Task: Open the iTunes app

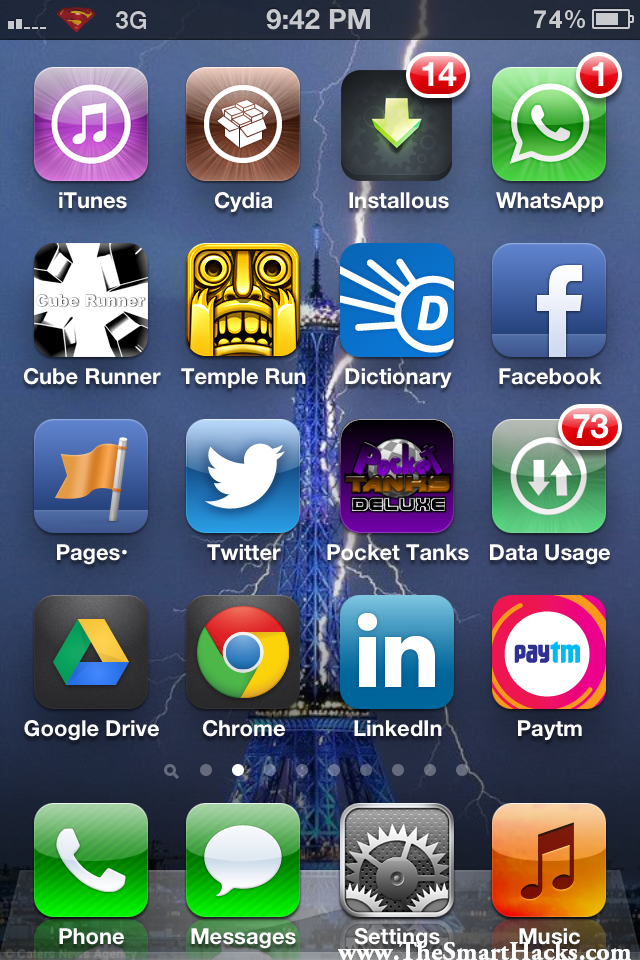Action: tap(91, 124)
